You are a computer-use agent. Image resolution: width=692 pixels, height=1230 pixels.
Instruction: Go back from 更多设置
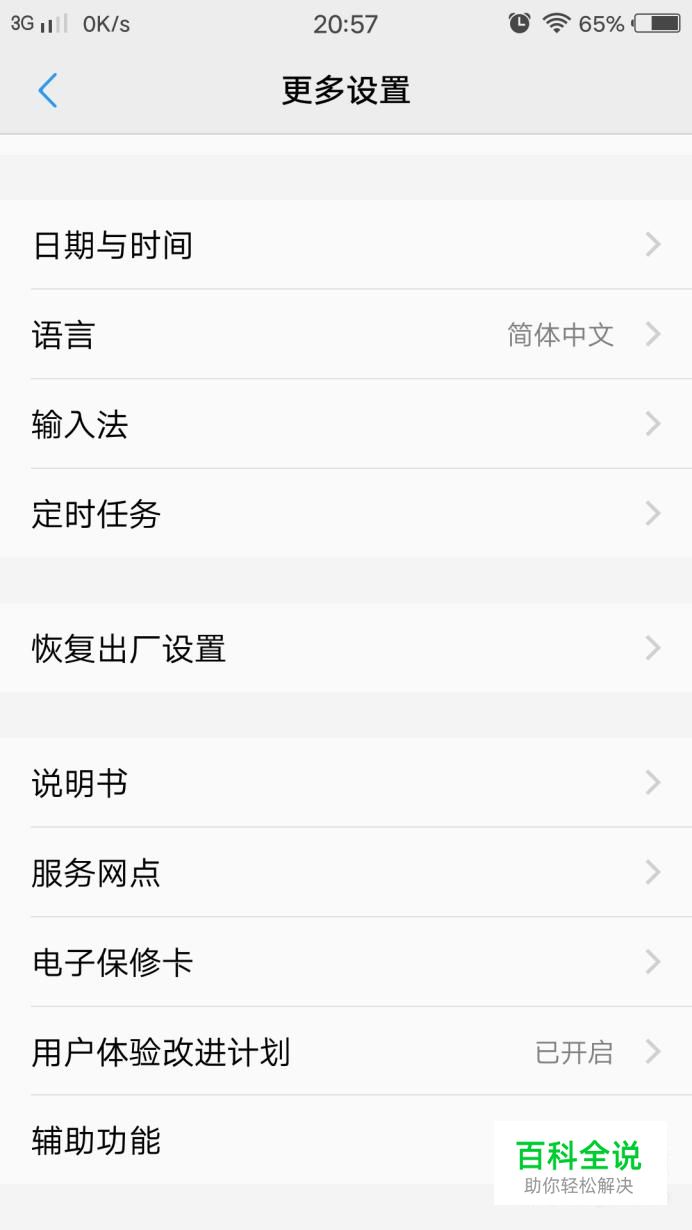coord(47,91)
